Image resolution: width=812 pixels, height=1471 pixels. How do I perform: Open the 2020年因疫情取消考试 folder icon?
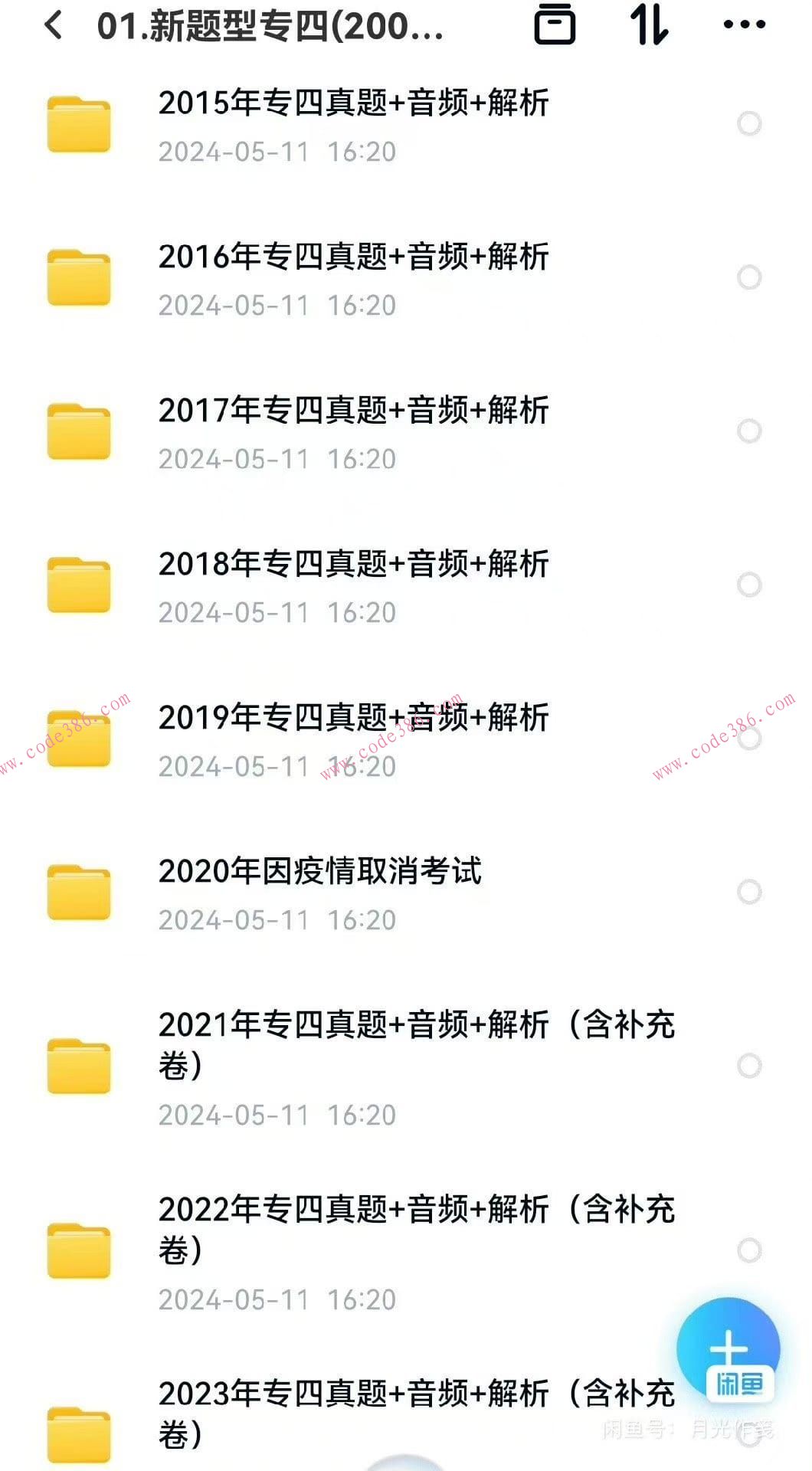[79, 889]
